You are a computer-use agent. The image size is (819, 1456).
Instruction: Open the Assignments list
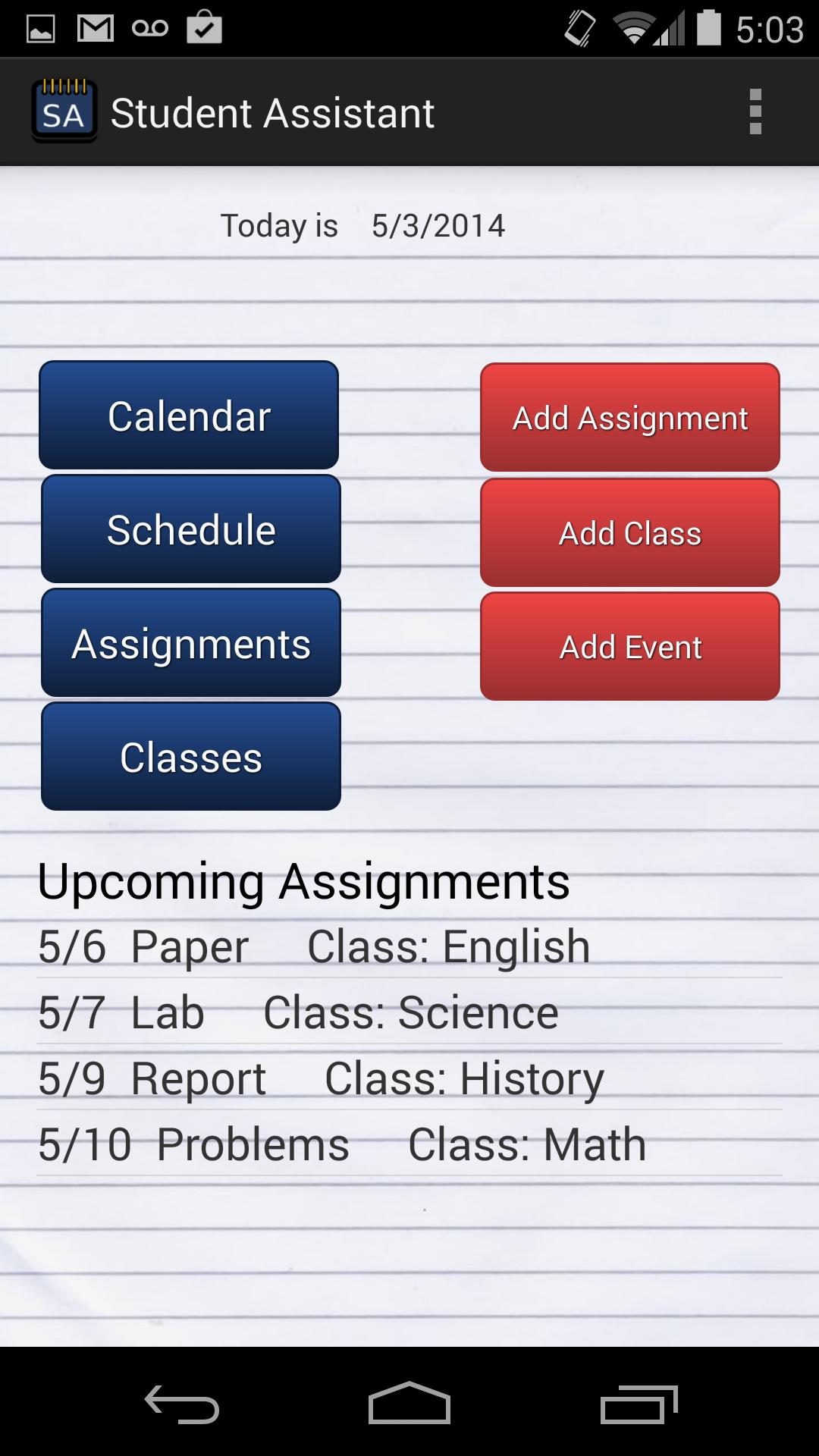(x=191, y=643)
